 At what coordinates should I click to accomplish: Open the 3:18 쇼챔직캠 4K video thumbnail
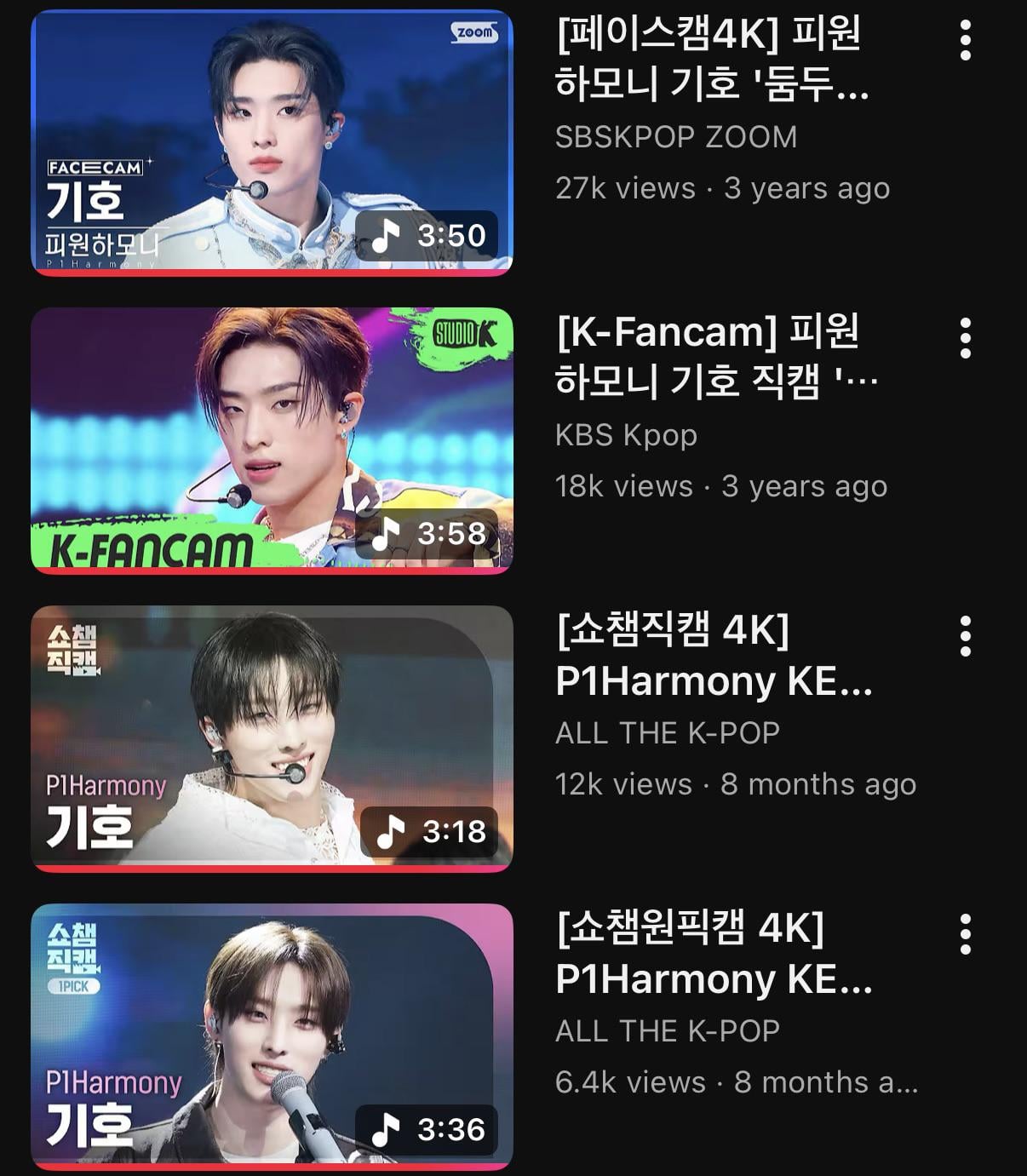(272, 738)
